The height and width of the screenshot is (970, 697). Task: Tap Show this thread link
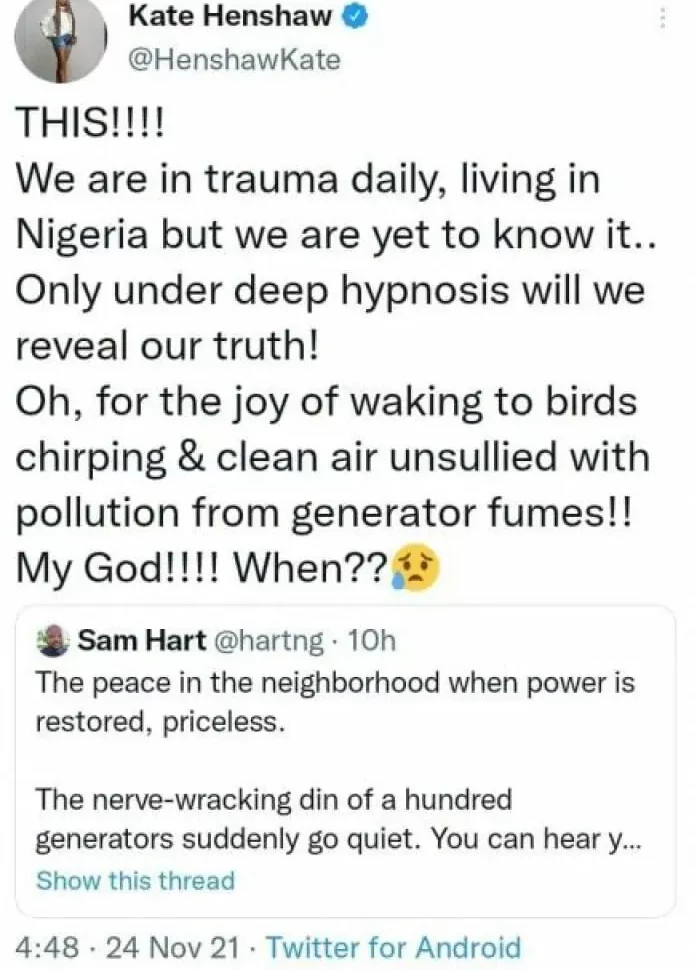134,881
